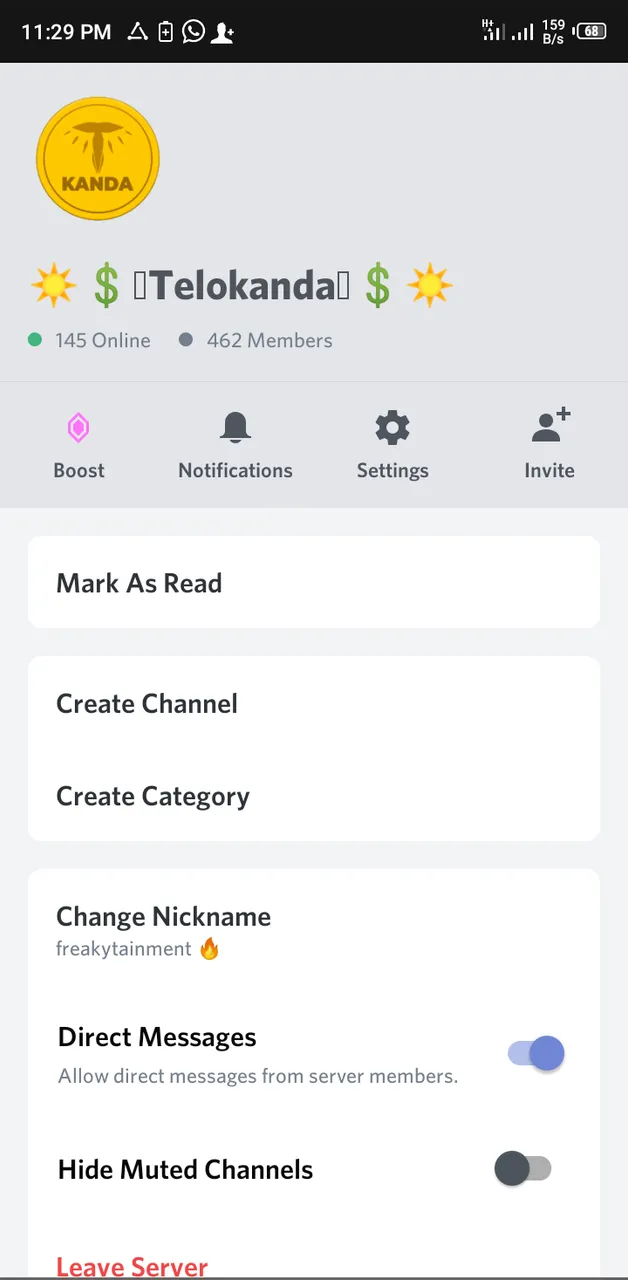Tap Leave Server
628x1280 pixels.
tap(132, 1266)
